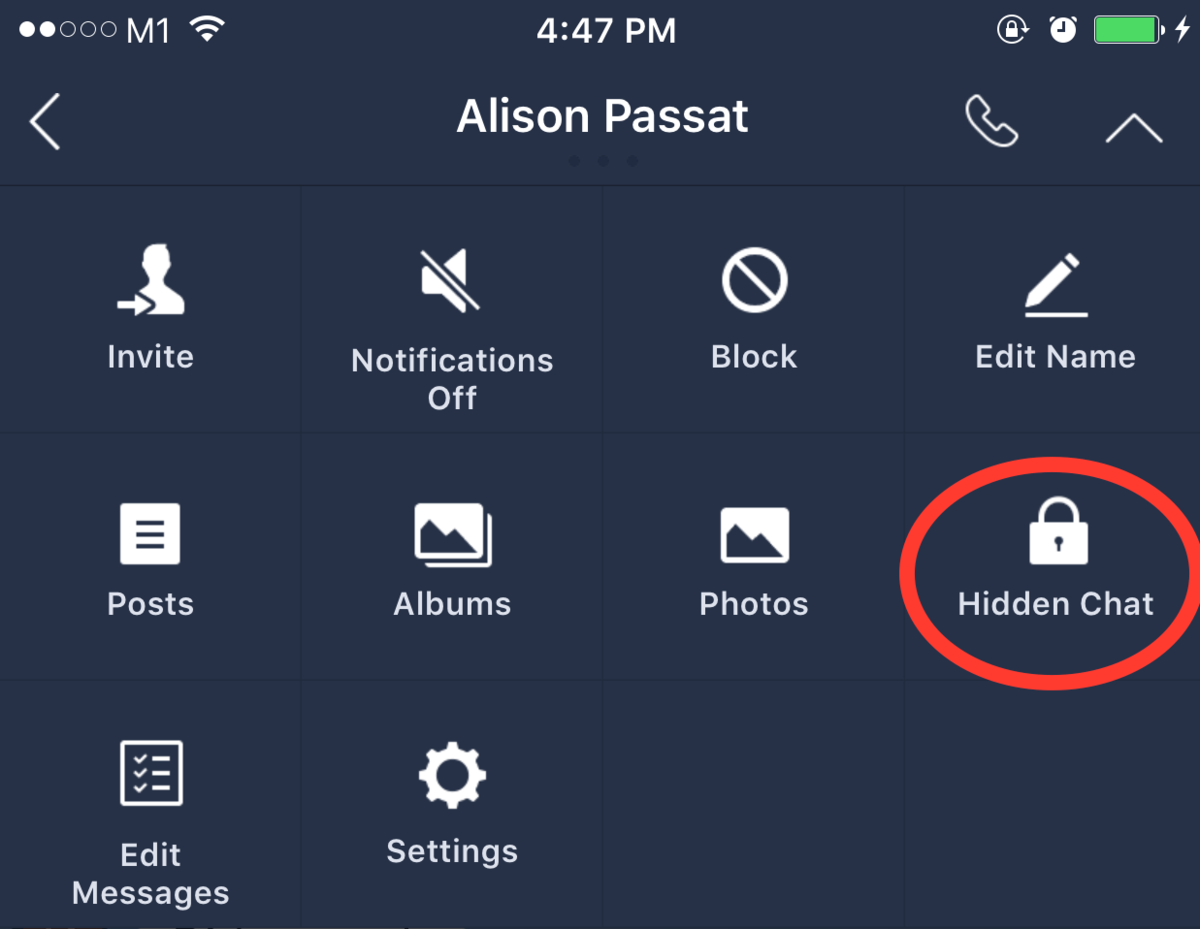Image resolution: width=1200 pixels, height=929 pixels.
Task: Open the Photos section
Action: tap(754, 558)
